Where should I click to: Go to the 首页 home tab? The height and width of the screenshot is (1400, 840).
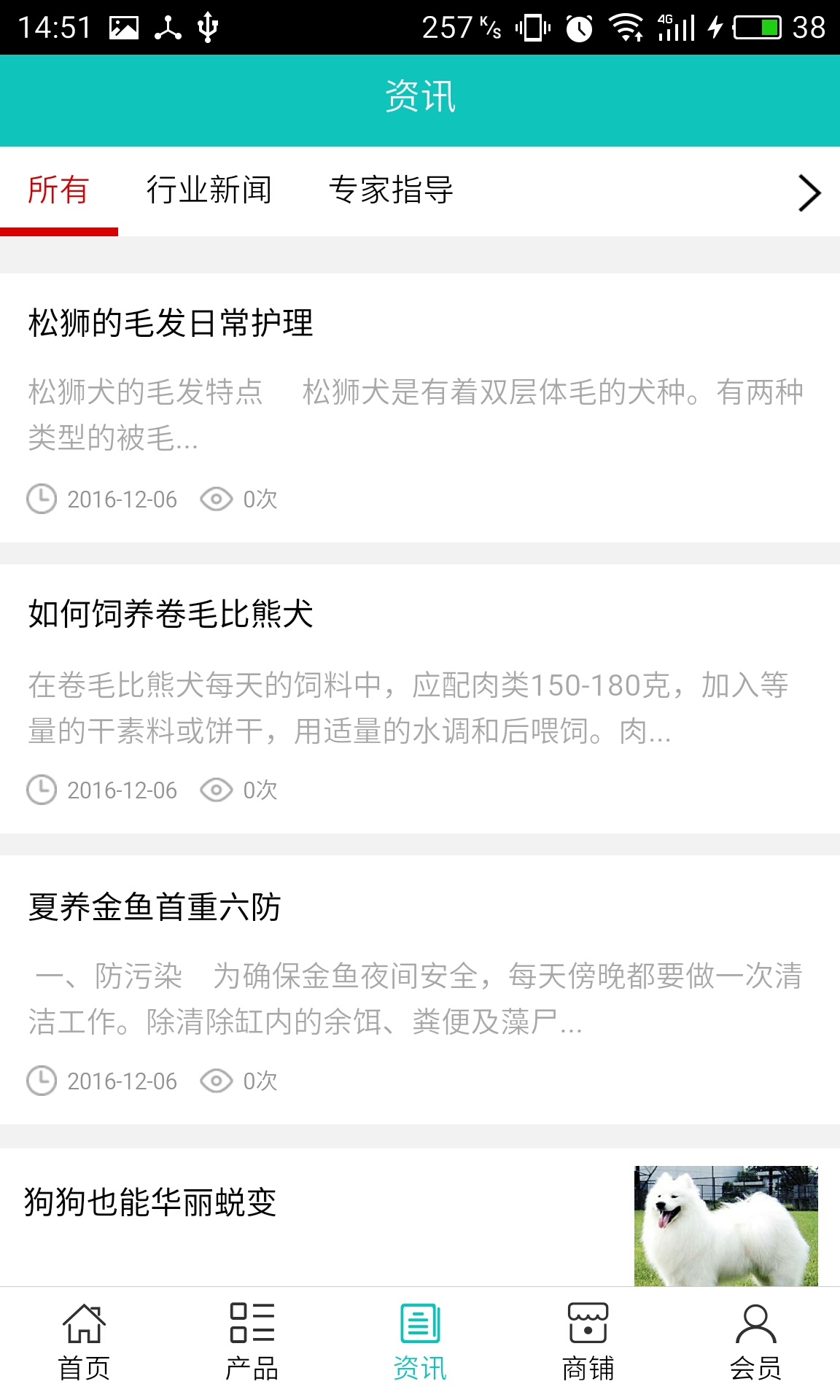click(x=84, y=1342)
